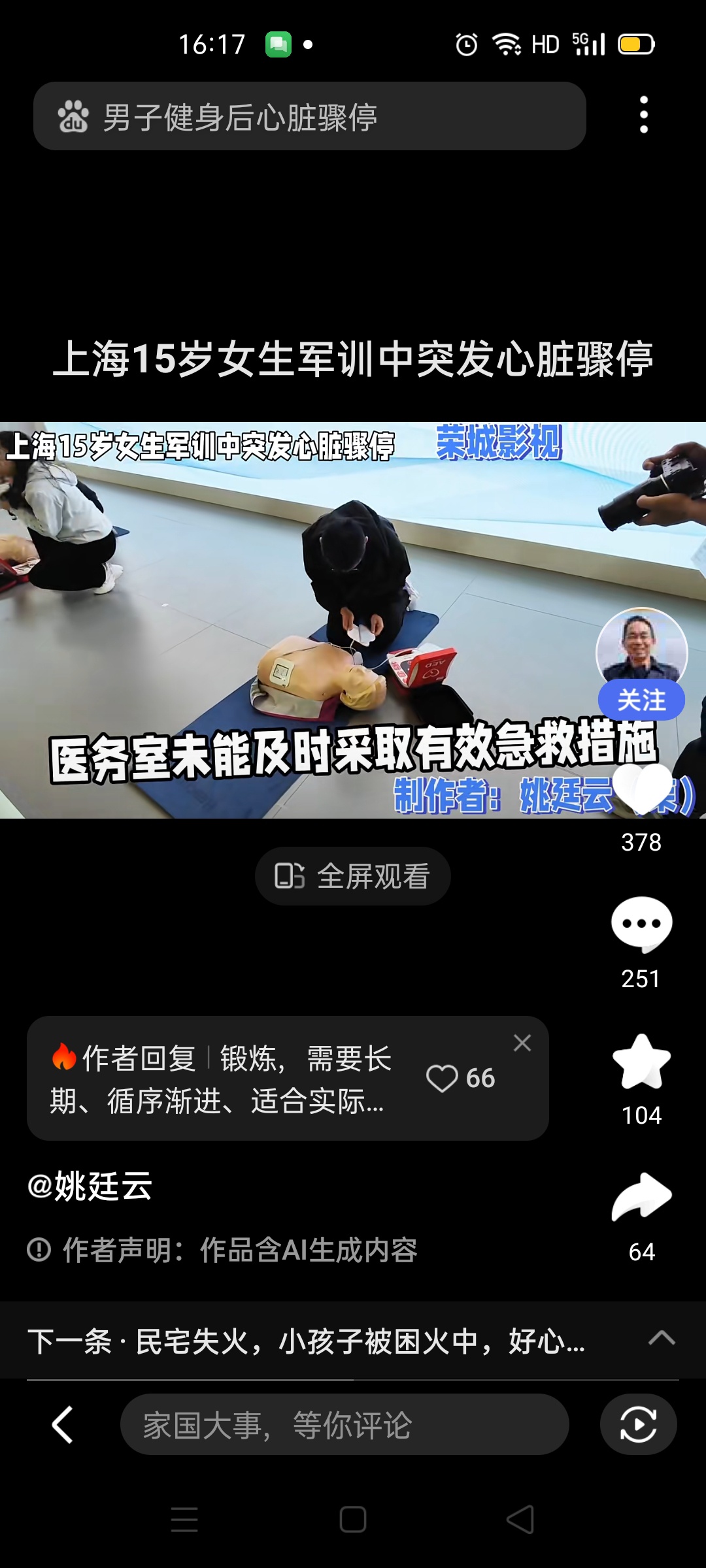The height and width of the screenshot is (1568, 706).
Task: Open the 作者回复 comment card
Action: [222, 1078]
